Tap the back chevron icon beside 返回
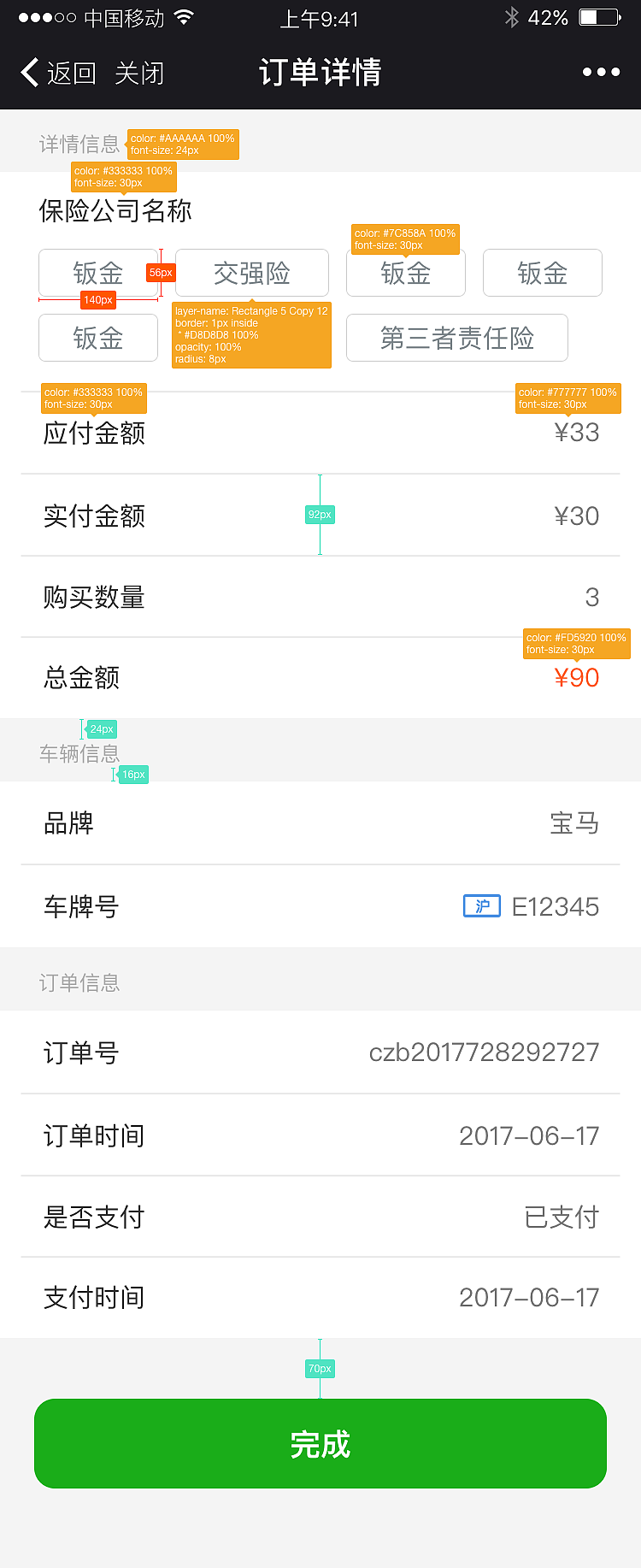Image resolution: width=641 pixels, height=1568 pixels. (x=29, y=73)
